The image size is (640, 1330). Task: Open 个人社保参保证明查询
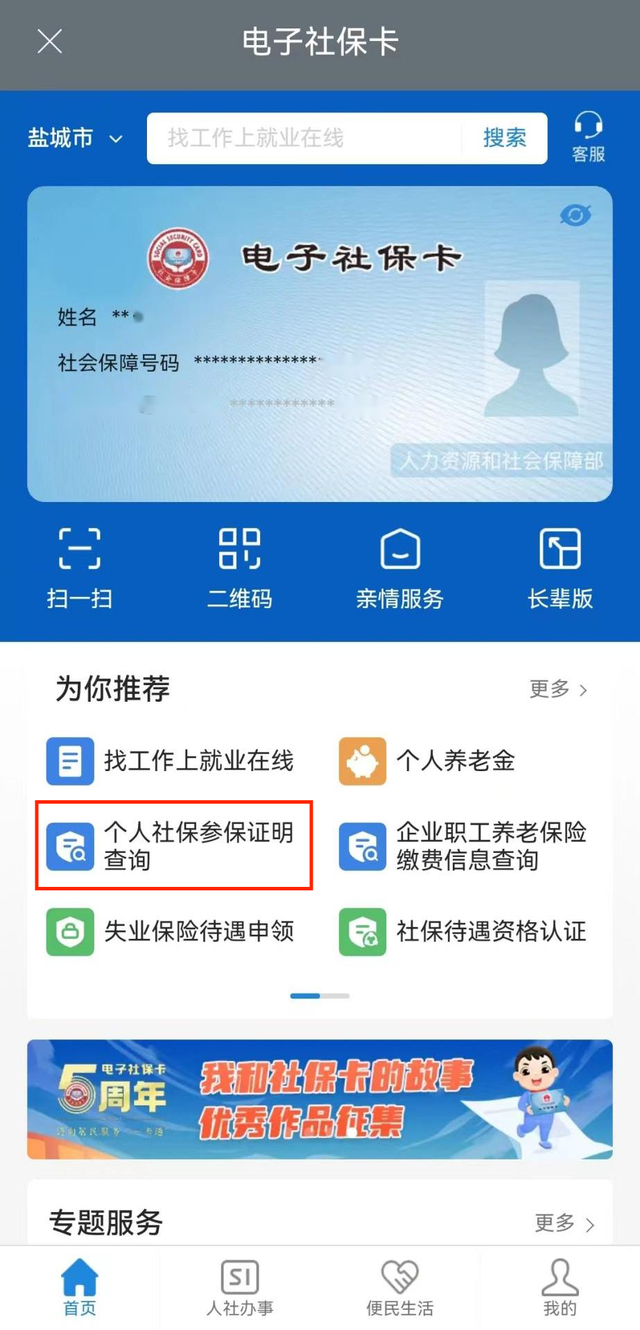point(175,846)
